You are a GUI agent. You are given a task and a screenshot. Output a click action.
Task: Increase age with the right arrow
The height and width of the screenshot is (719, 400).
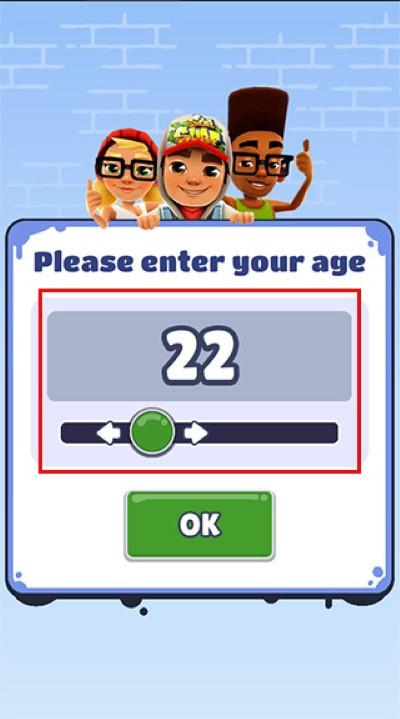click(x=195, y=433)
